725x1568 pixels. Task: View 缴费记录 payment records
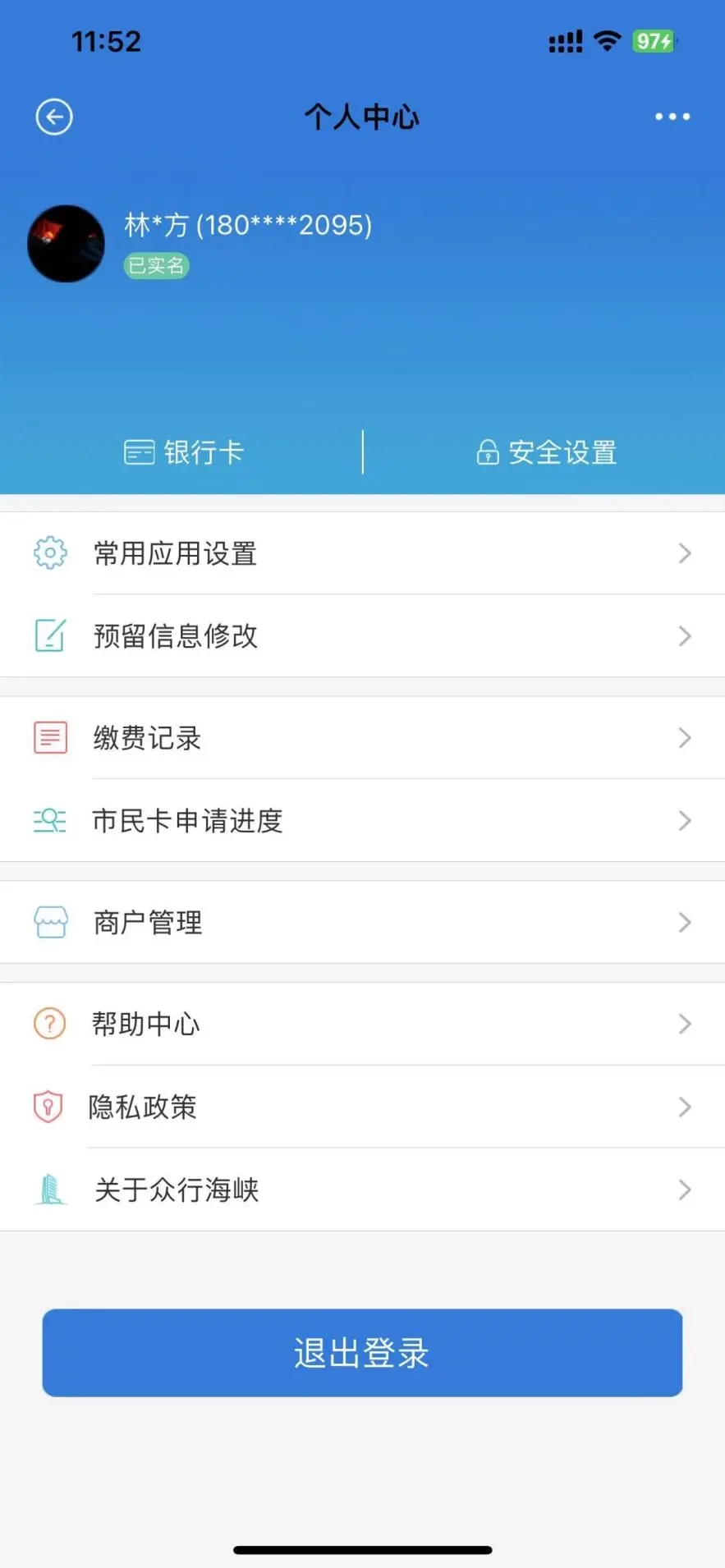coord(362,738)
